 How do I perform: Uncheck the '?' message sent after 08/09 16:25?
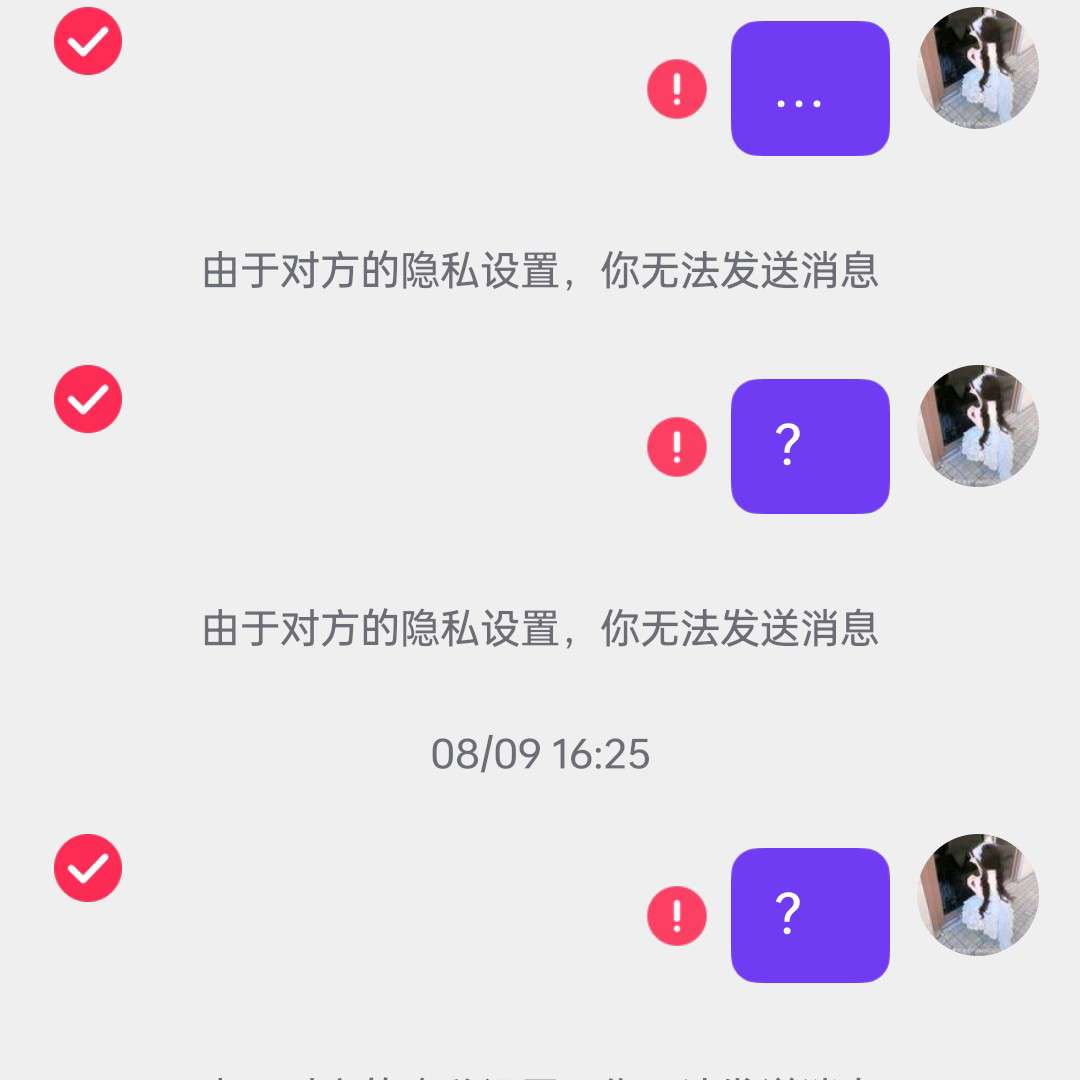88,868
